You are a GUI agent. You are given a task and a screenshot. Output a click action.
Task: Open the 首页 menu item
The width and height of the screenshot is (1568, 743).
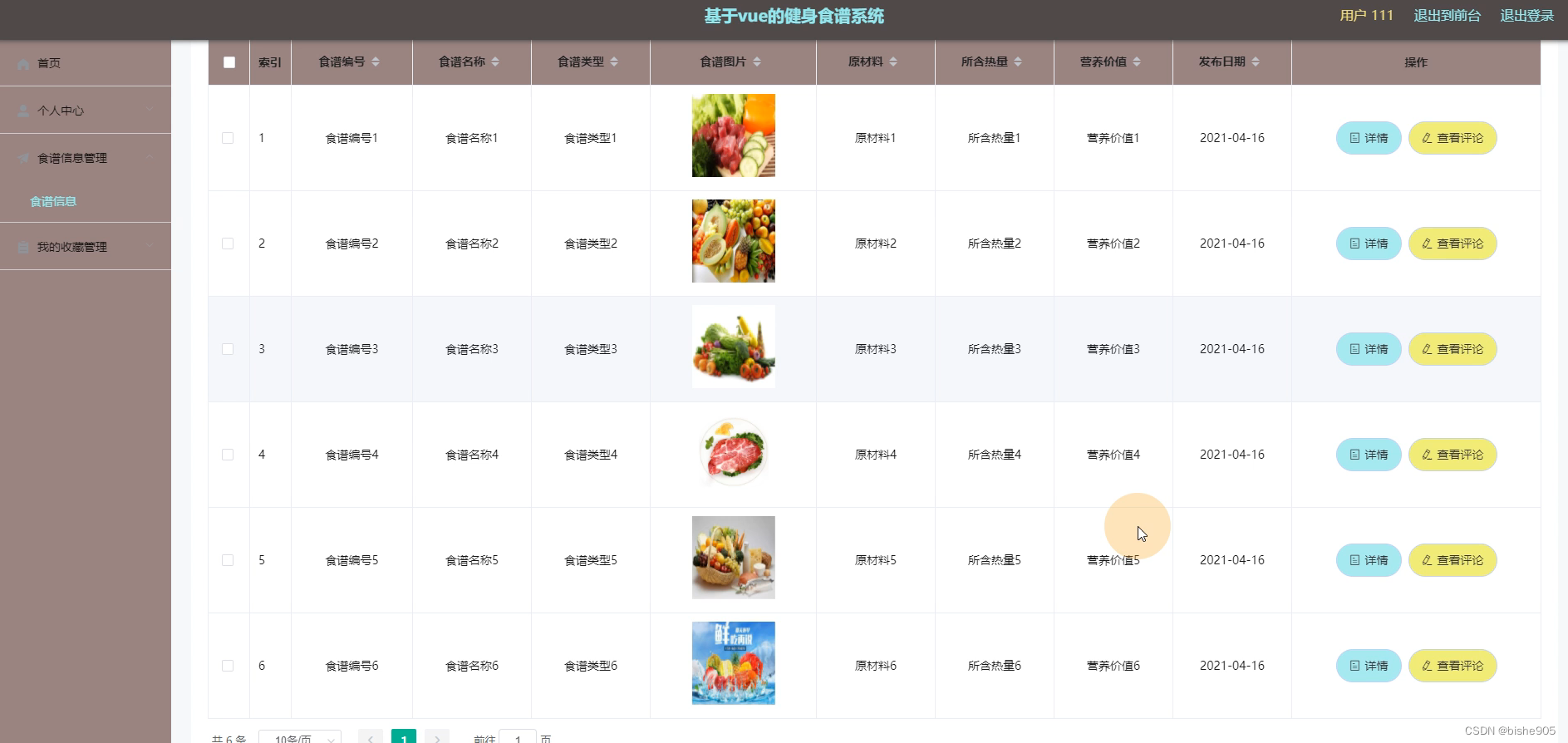tap(49, 63)
